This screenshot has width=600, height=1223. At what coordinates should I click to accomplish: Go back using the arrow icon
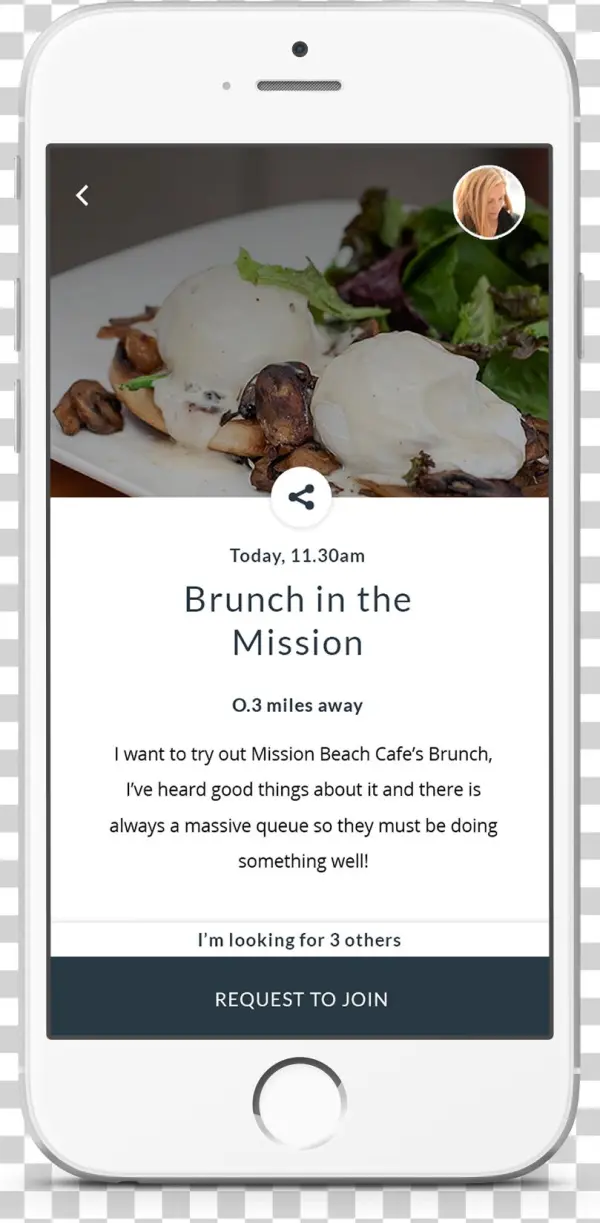click(82, 196)
